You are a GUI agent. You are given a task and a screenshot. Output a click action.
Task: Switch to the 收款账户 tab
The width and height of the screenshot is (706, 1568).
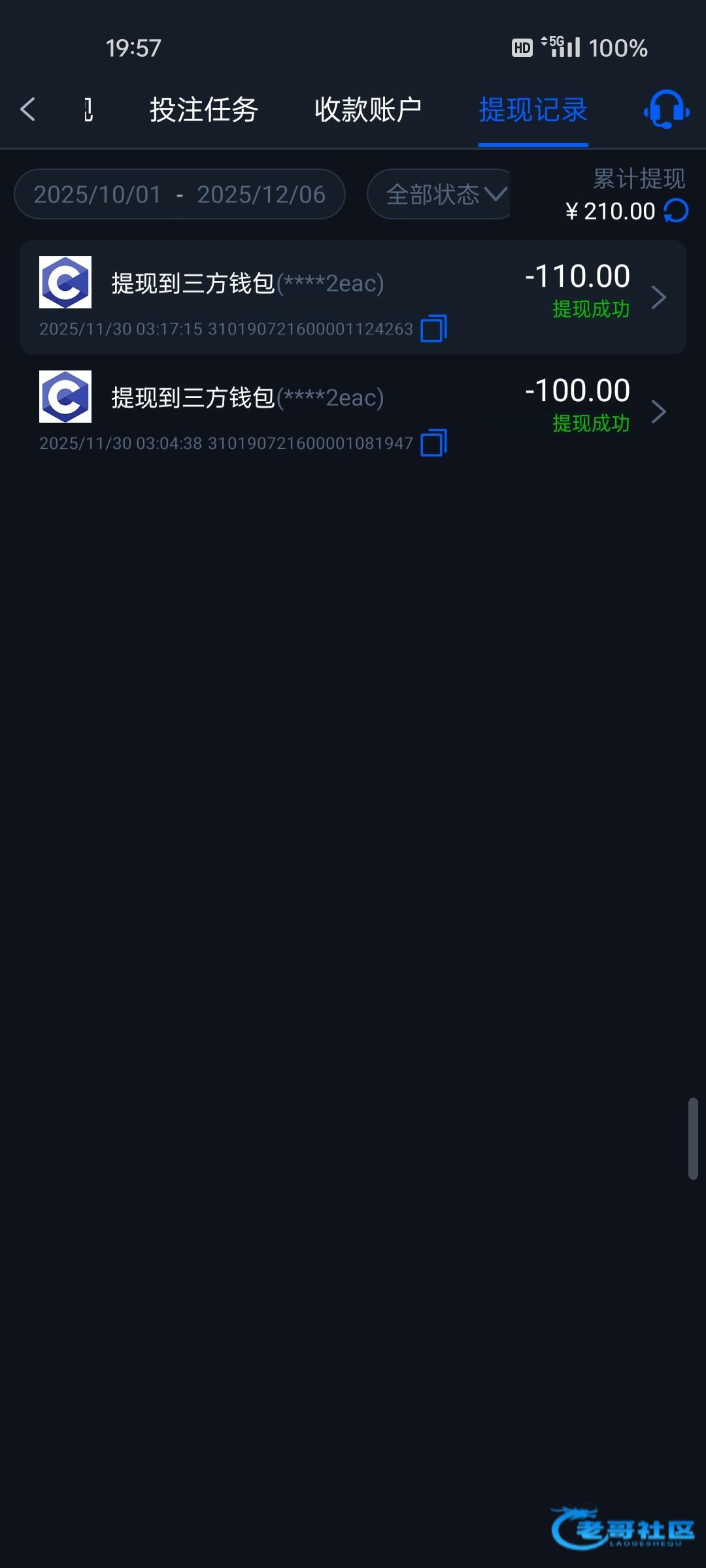point(368,110)
